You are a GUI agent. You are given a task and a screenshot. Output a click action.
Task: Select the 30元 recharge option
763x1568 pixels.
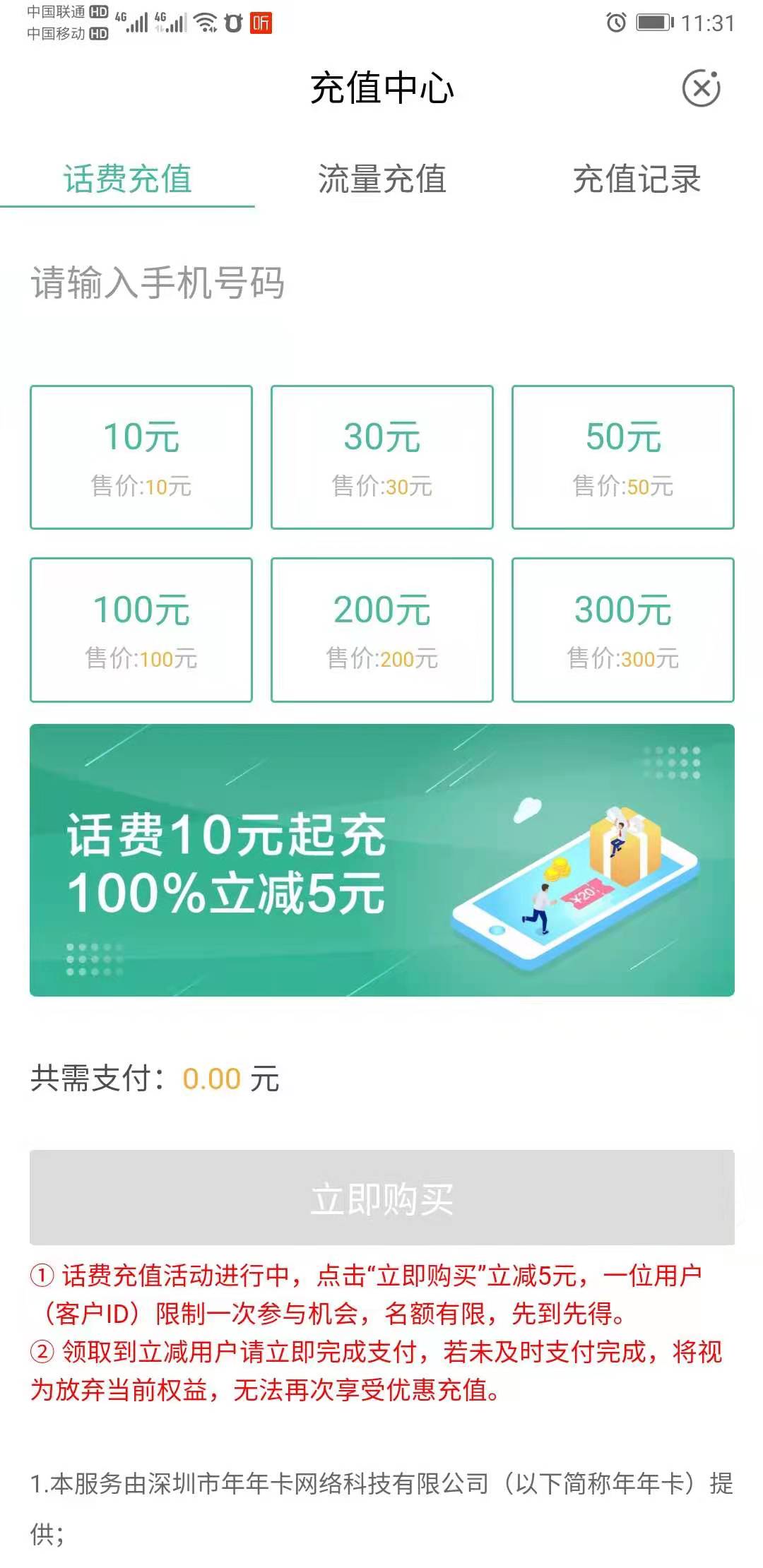(381, 457)
